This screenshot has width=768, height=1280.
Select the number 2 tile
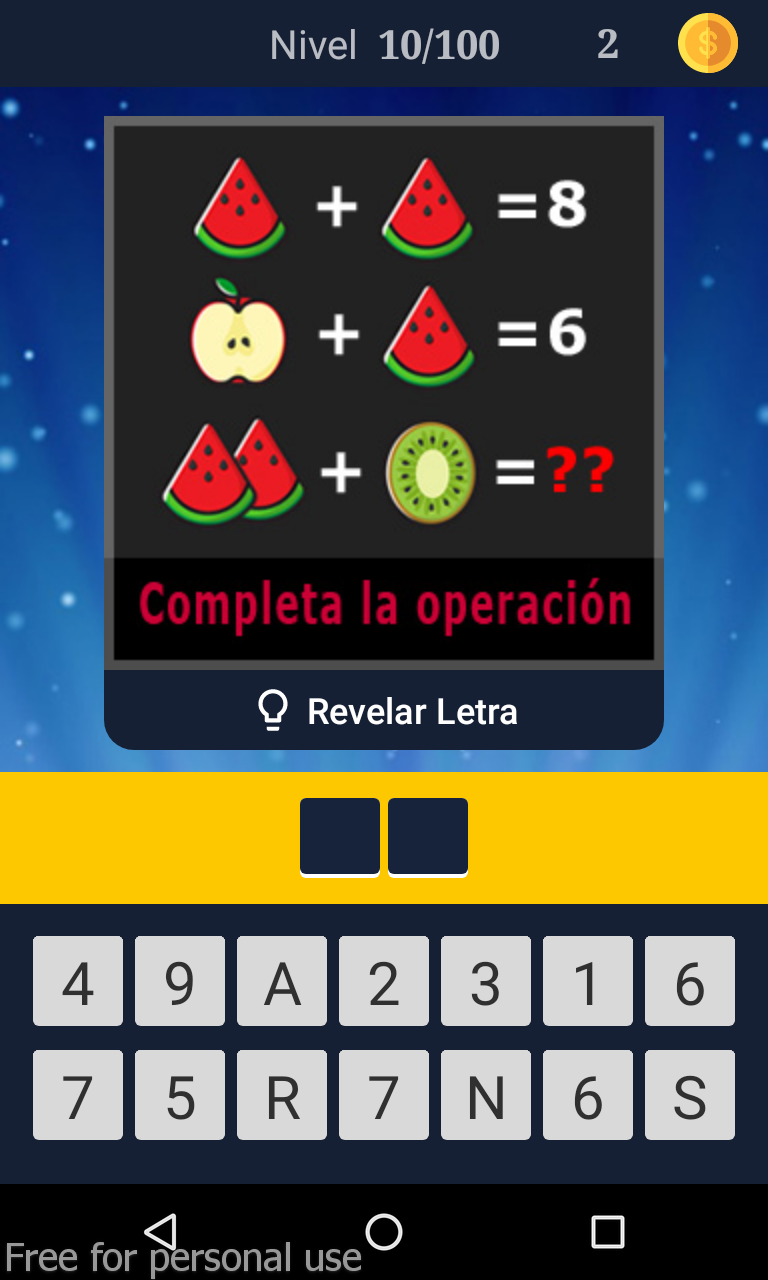click(x=384, y=981)
